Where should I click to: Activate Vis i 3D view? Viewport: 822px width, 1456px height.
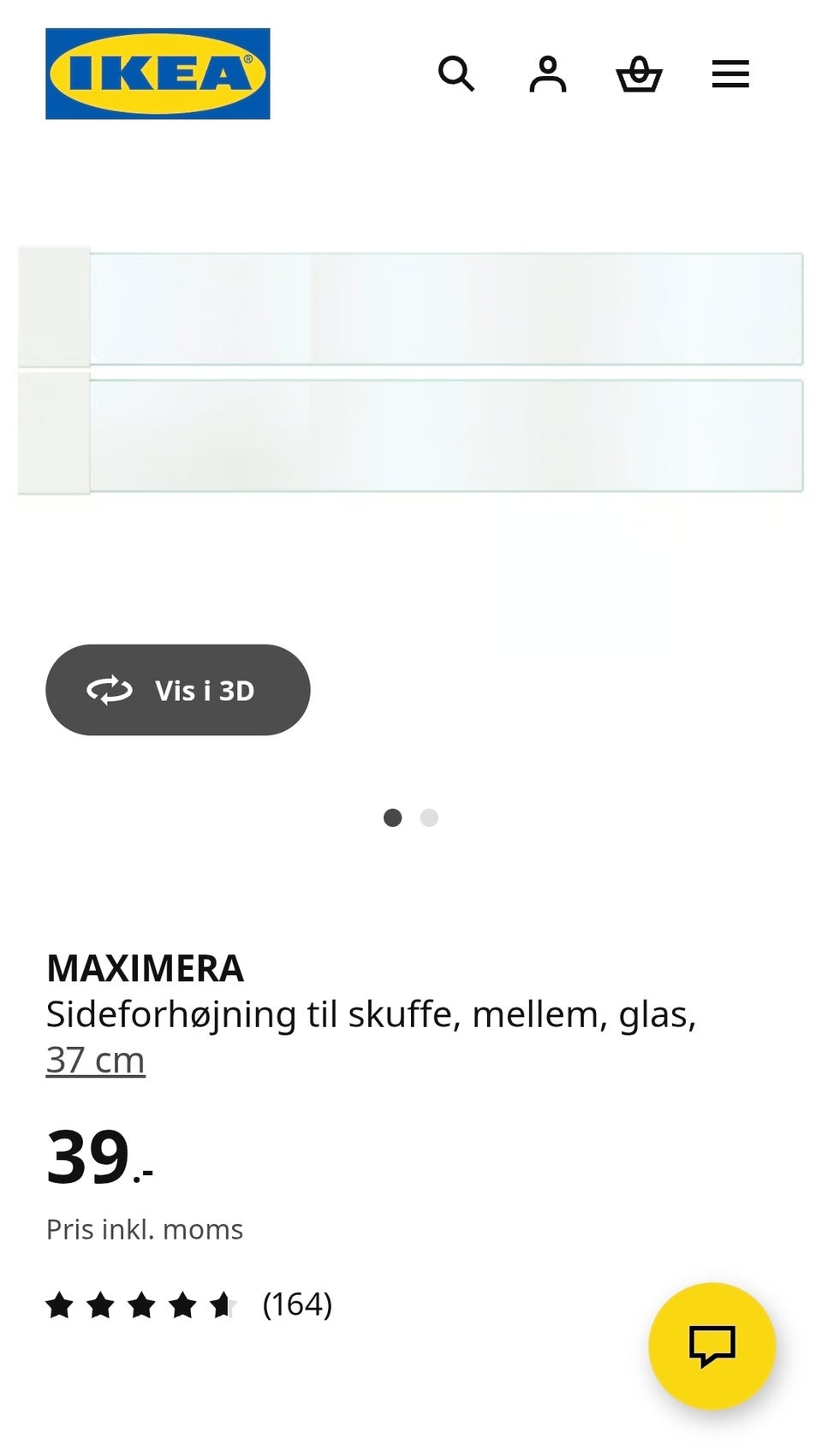click(x=177, y=690)
